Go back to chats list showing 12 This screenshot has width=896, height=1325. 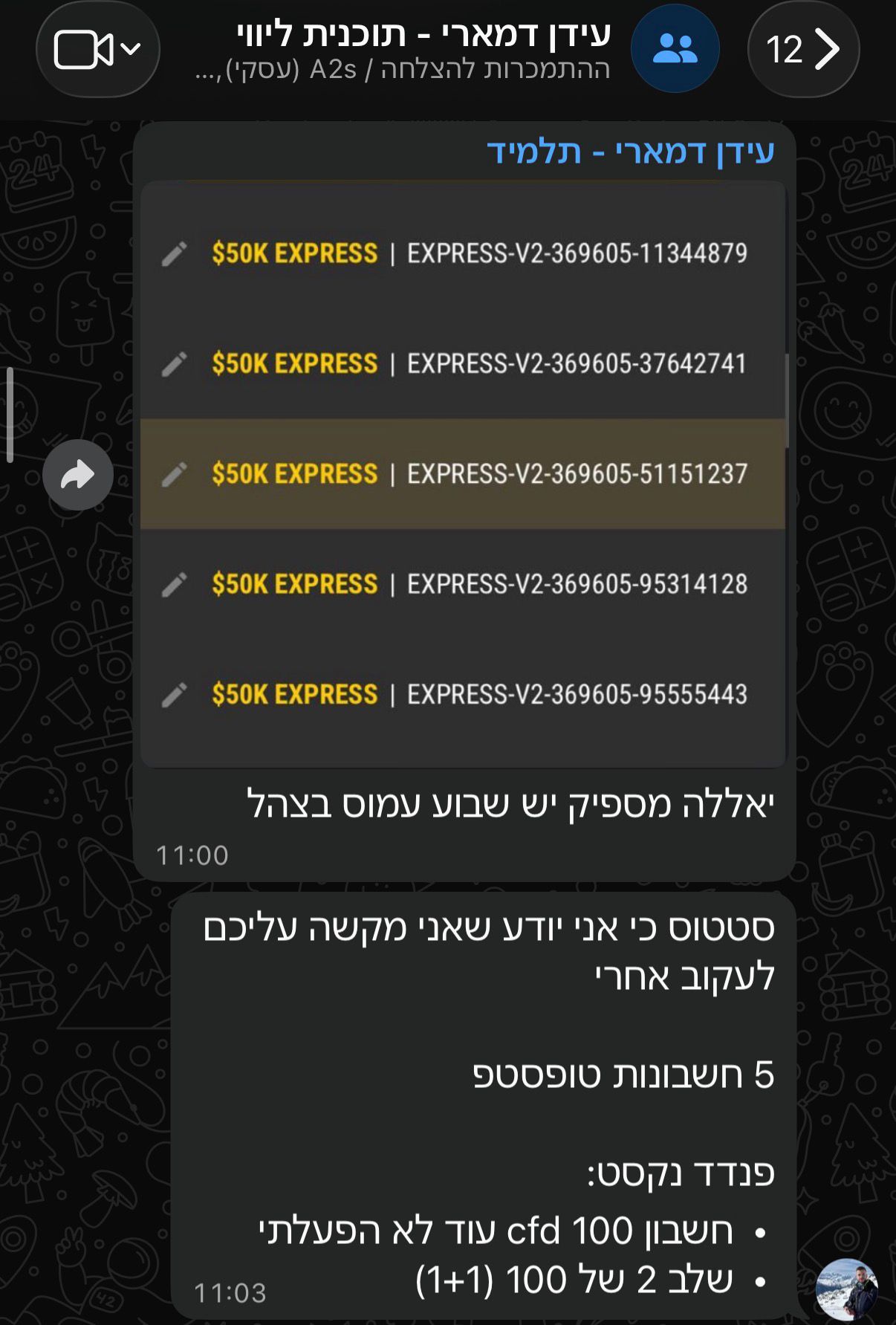pyautogui.click(x=803, y=50)
